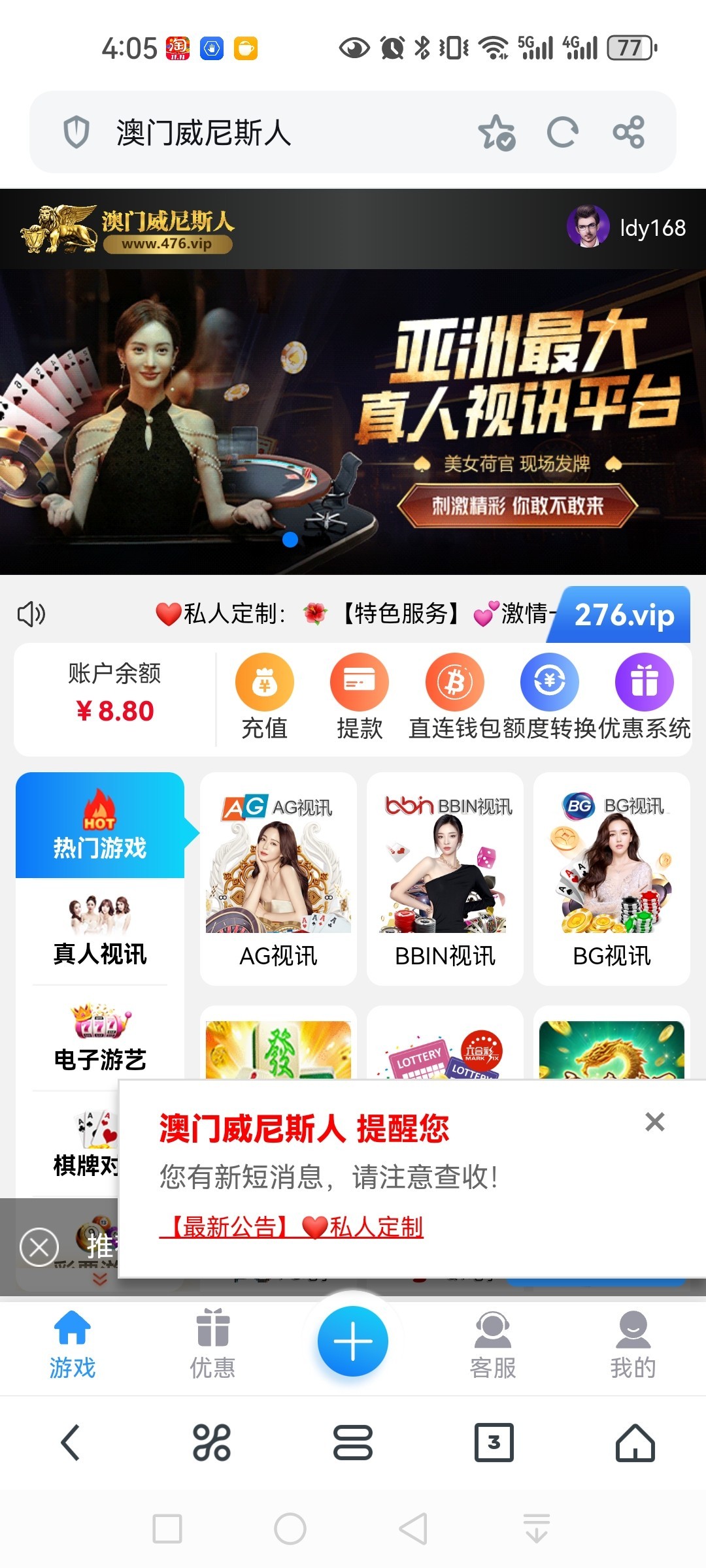Select the 电子游艺 category
This screenshot has width=706, height=1568.
point(100,1037)
